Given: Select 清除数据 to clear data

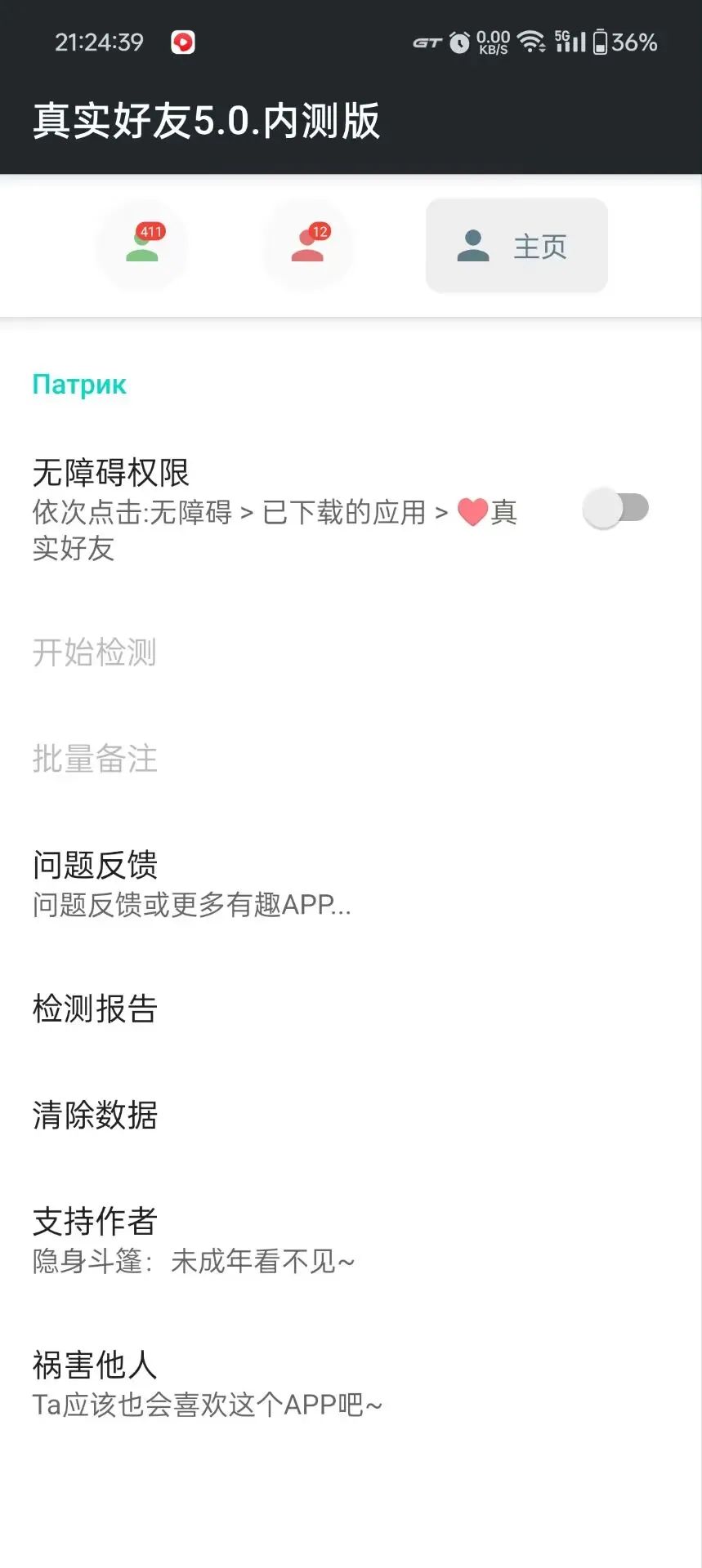Looking at the screenshot, I should coord(95,1116).
